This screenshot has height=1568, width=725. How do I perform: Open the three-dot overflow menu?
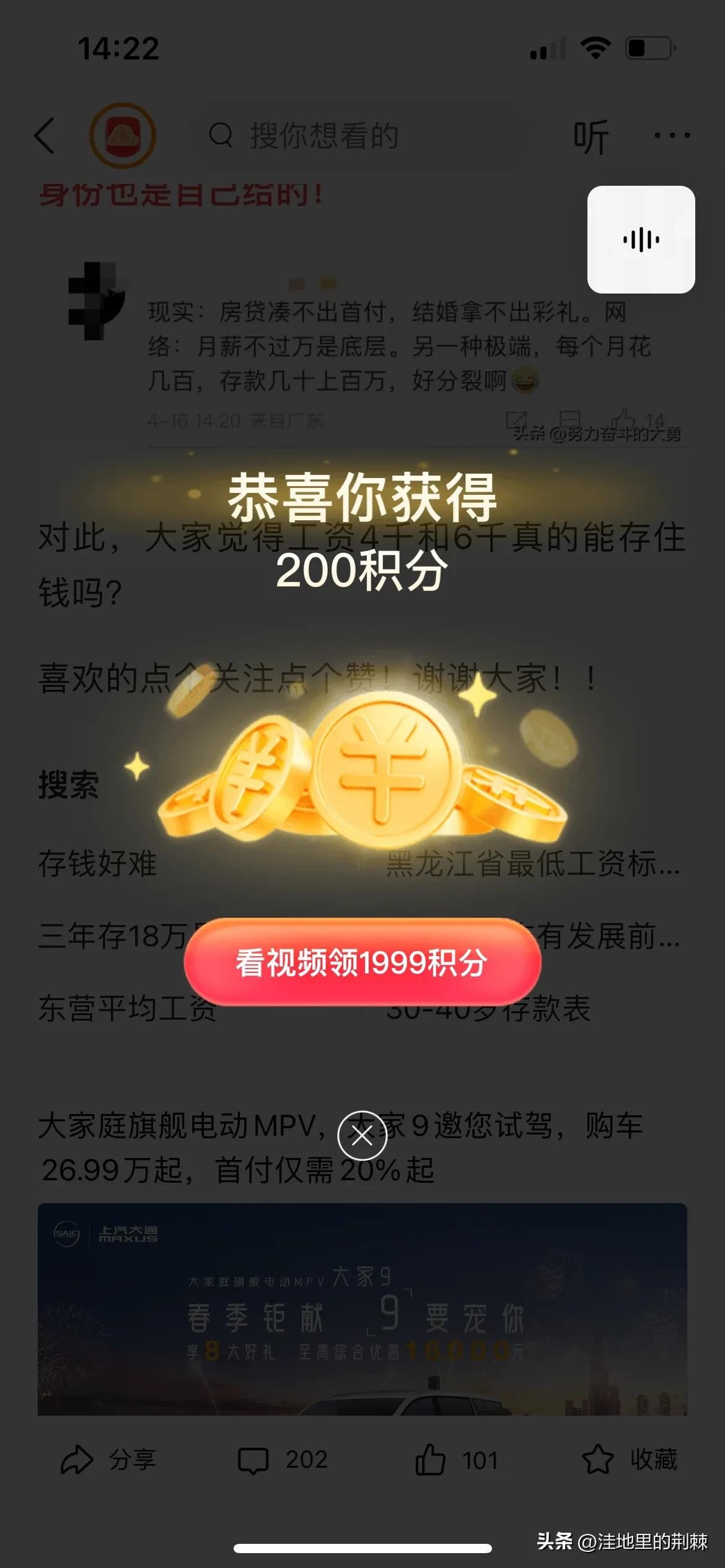coord(672,135)
